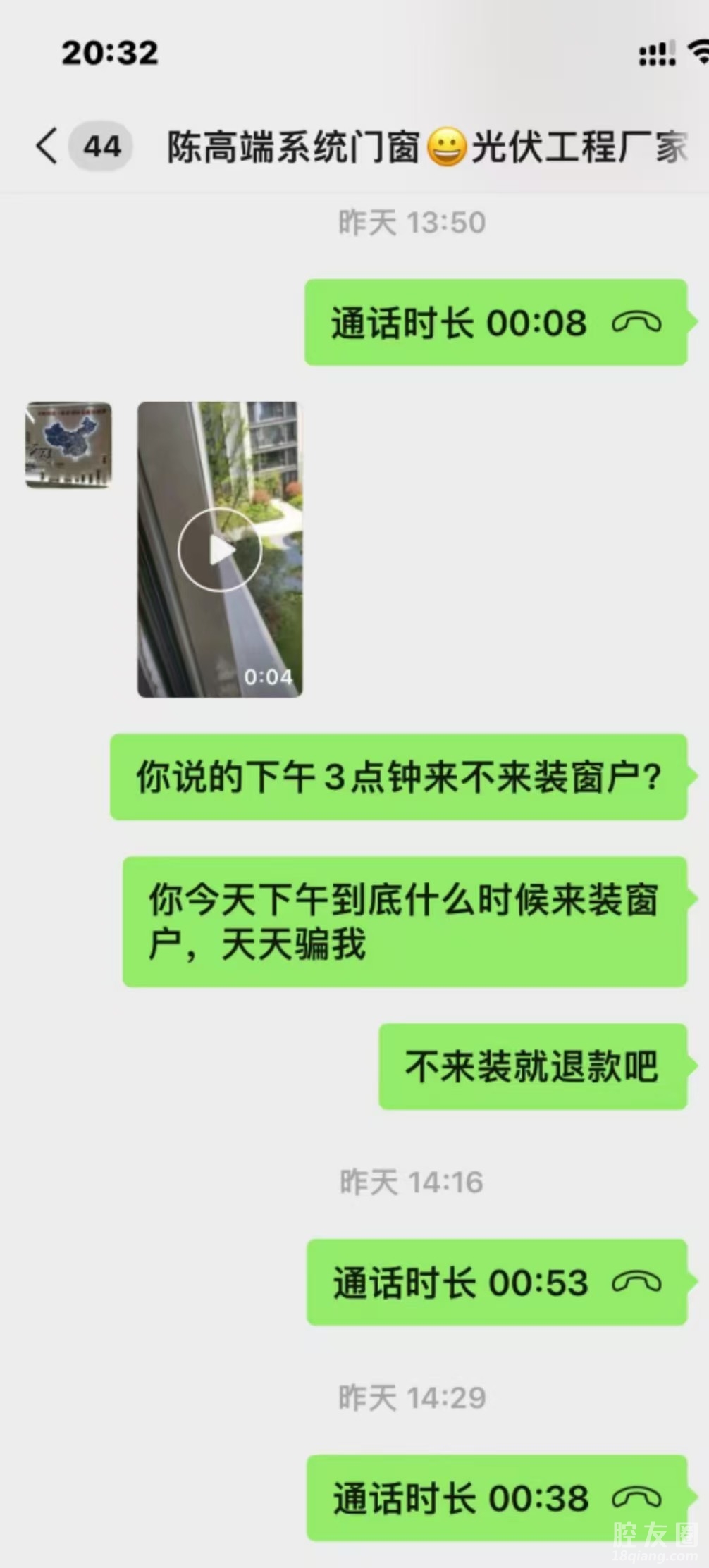Open the contact's avatar profile
Viewport: 709px width, 1568px height.
tap(68, 445)
